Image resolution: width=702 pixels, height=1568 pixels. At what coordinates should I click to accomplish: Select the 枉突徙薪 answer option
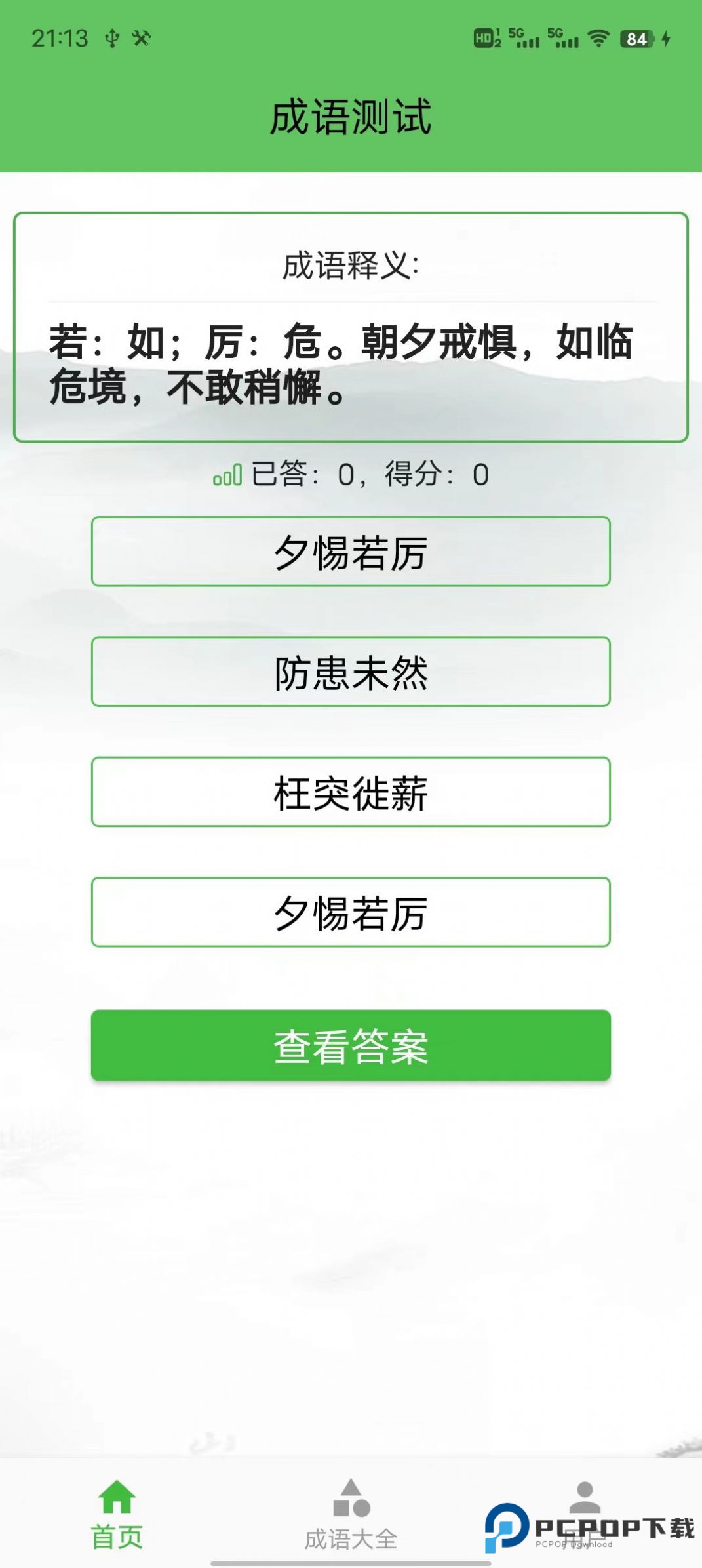pos(351,792)
